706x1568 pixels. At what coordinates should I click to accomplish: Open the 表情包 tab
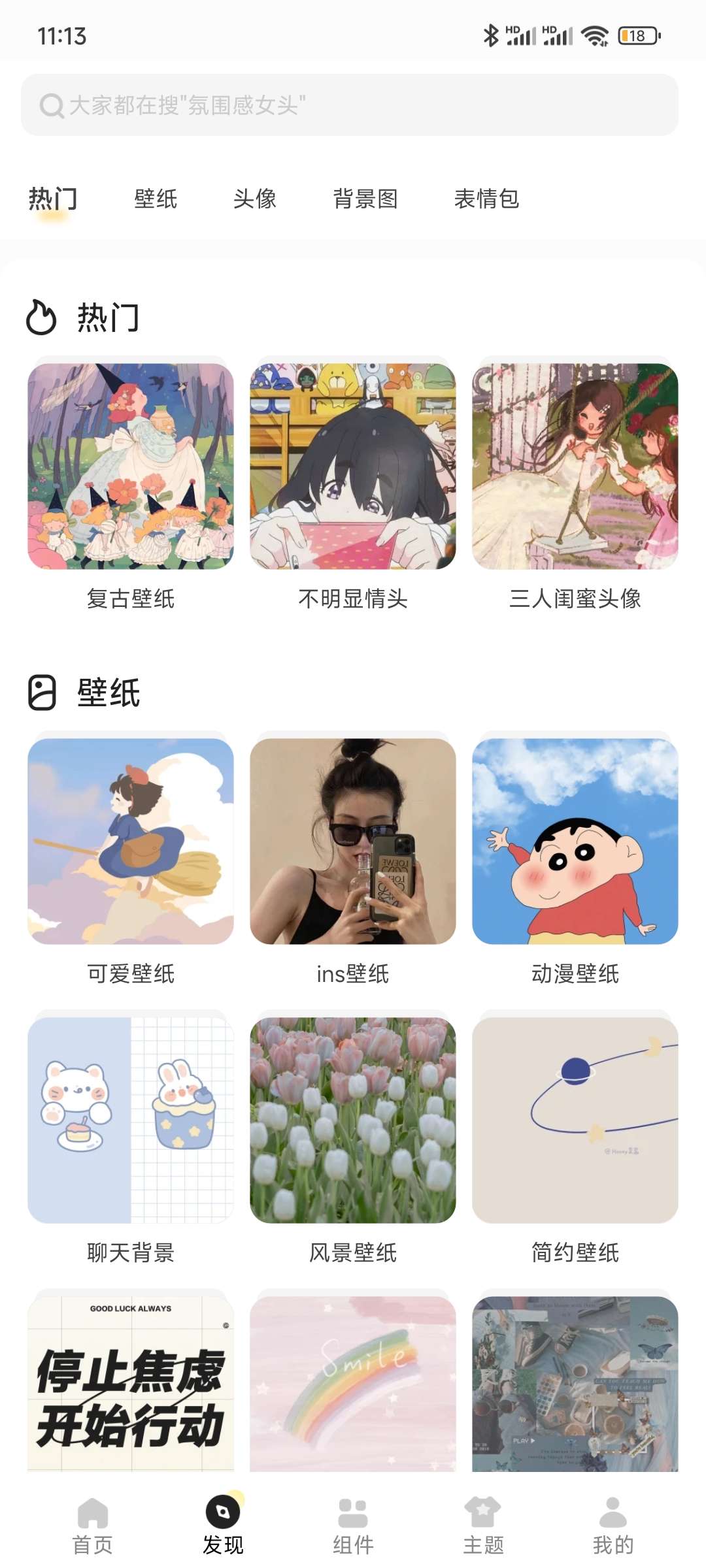(x=486, y=199)
